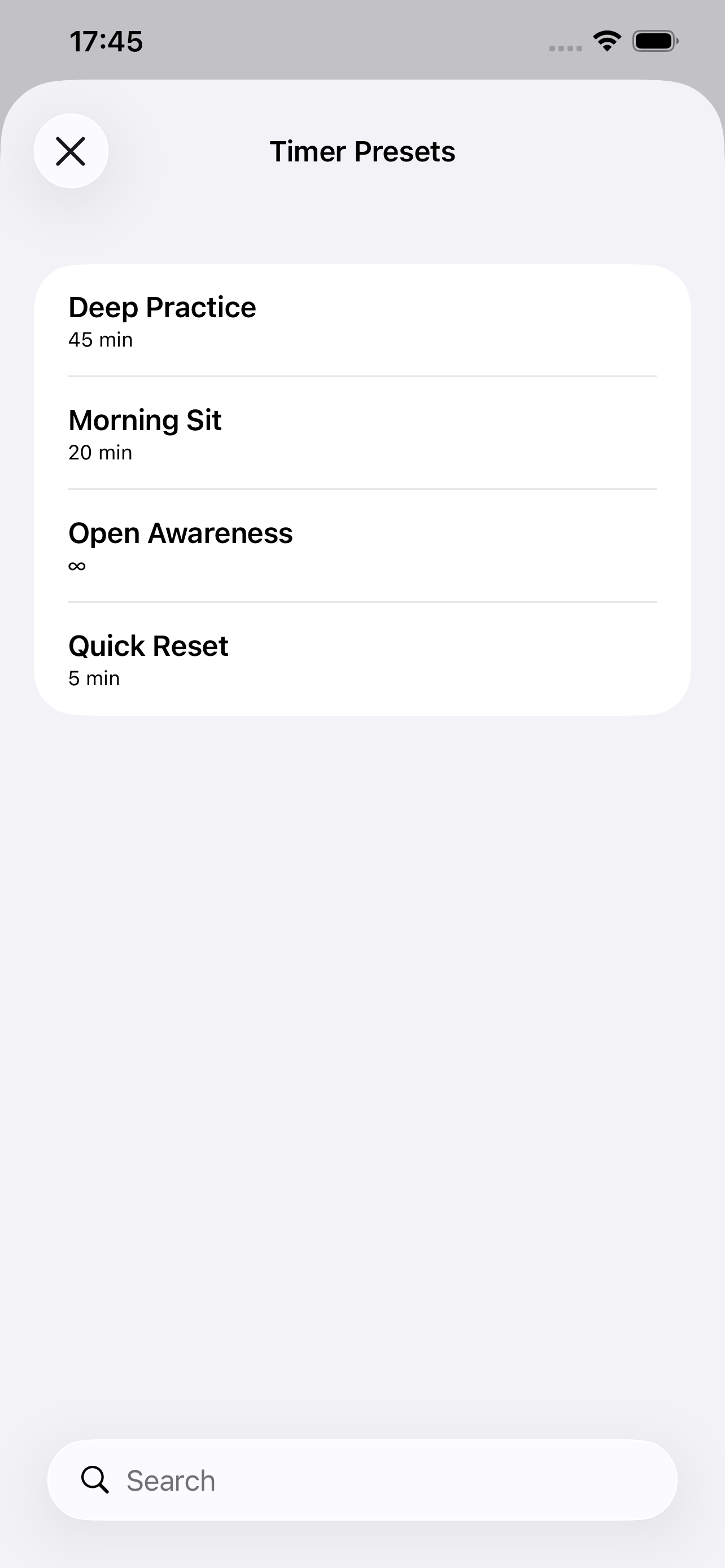
Task: Click the X icon to dismiss Timer Presets
Action: tap(71, 150)
